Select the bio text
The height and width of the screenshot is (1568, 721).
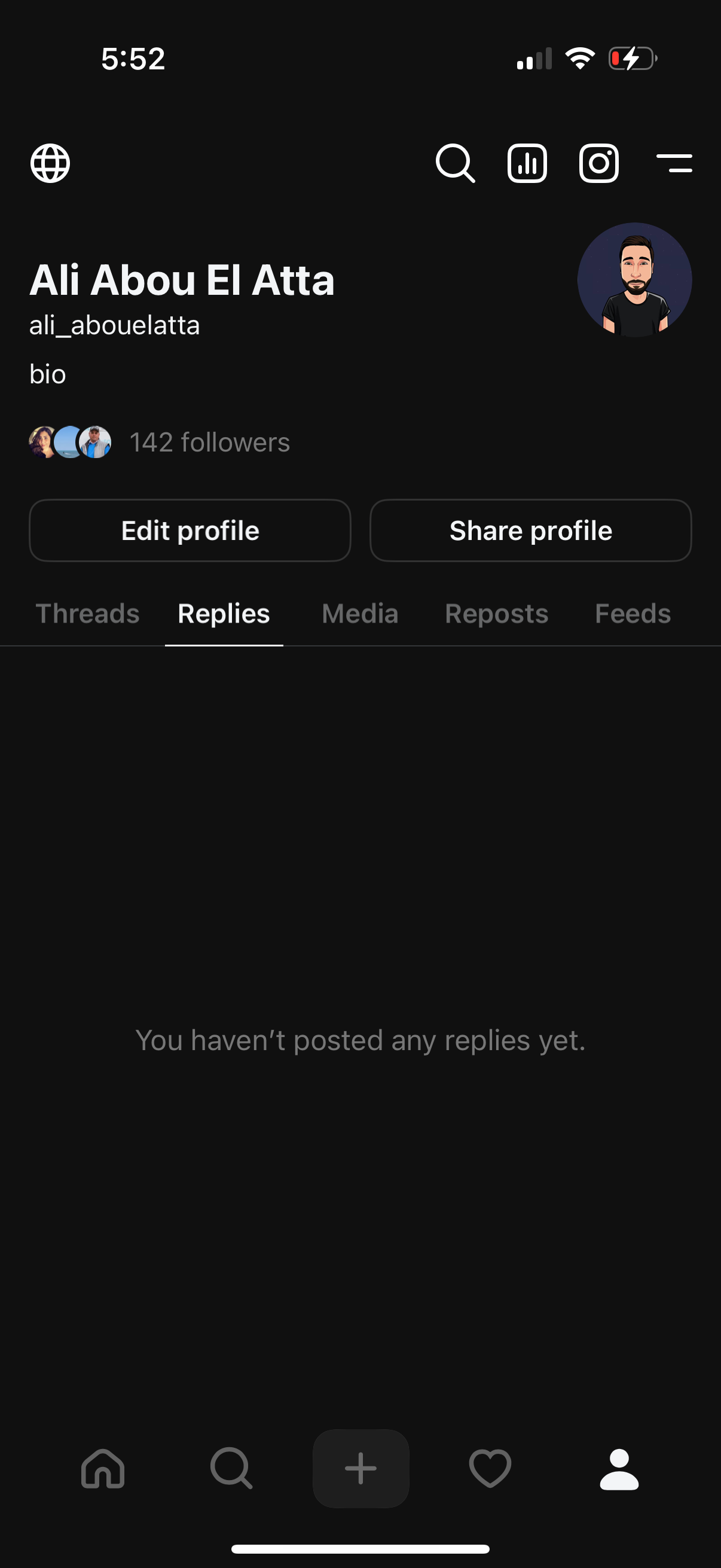point(47,374)
